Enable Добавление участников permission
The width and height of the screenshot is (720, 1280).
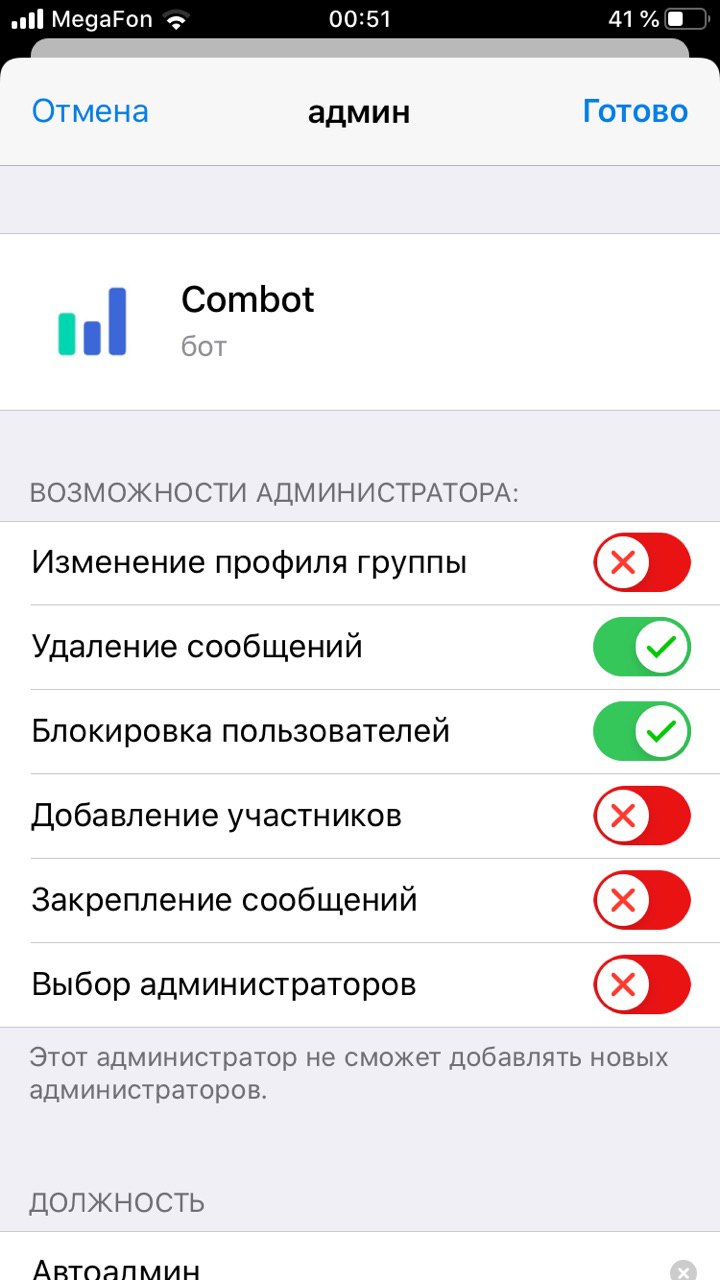[x=642, y=816]
